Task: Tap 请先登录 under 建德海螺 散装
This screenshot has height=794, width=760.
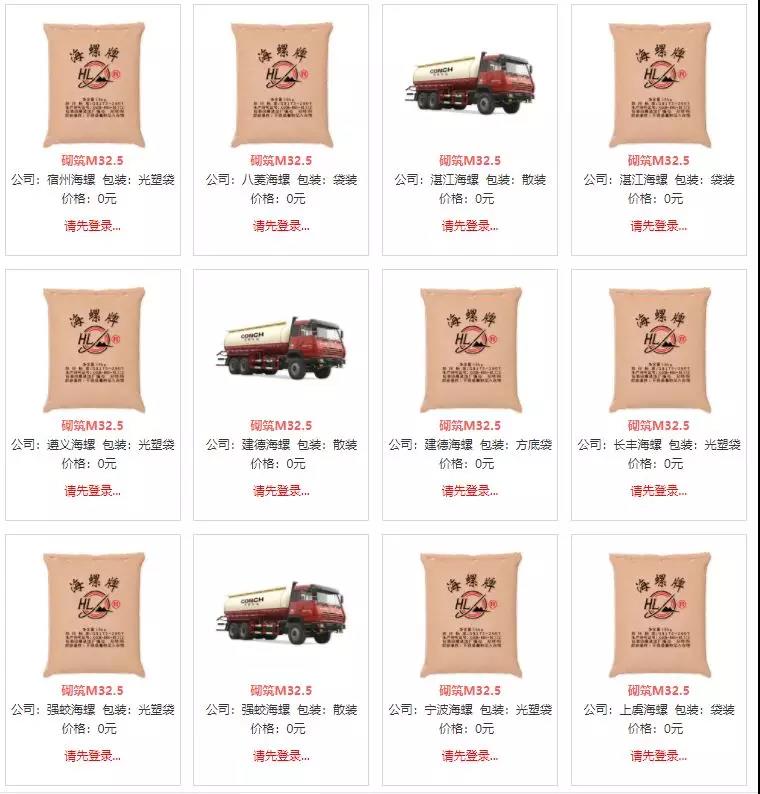Action: (281, 491)
